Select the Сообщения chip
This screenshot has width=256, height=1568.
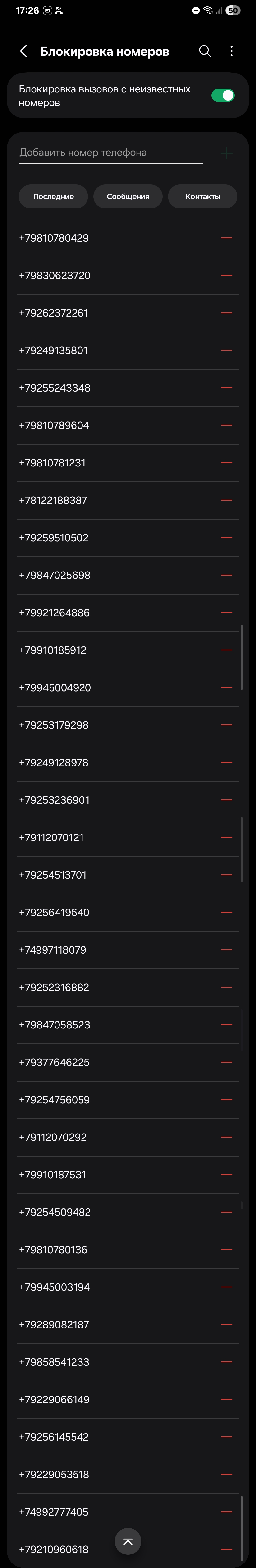click(128, 197)
